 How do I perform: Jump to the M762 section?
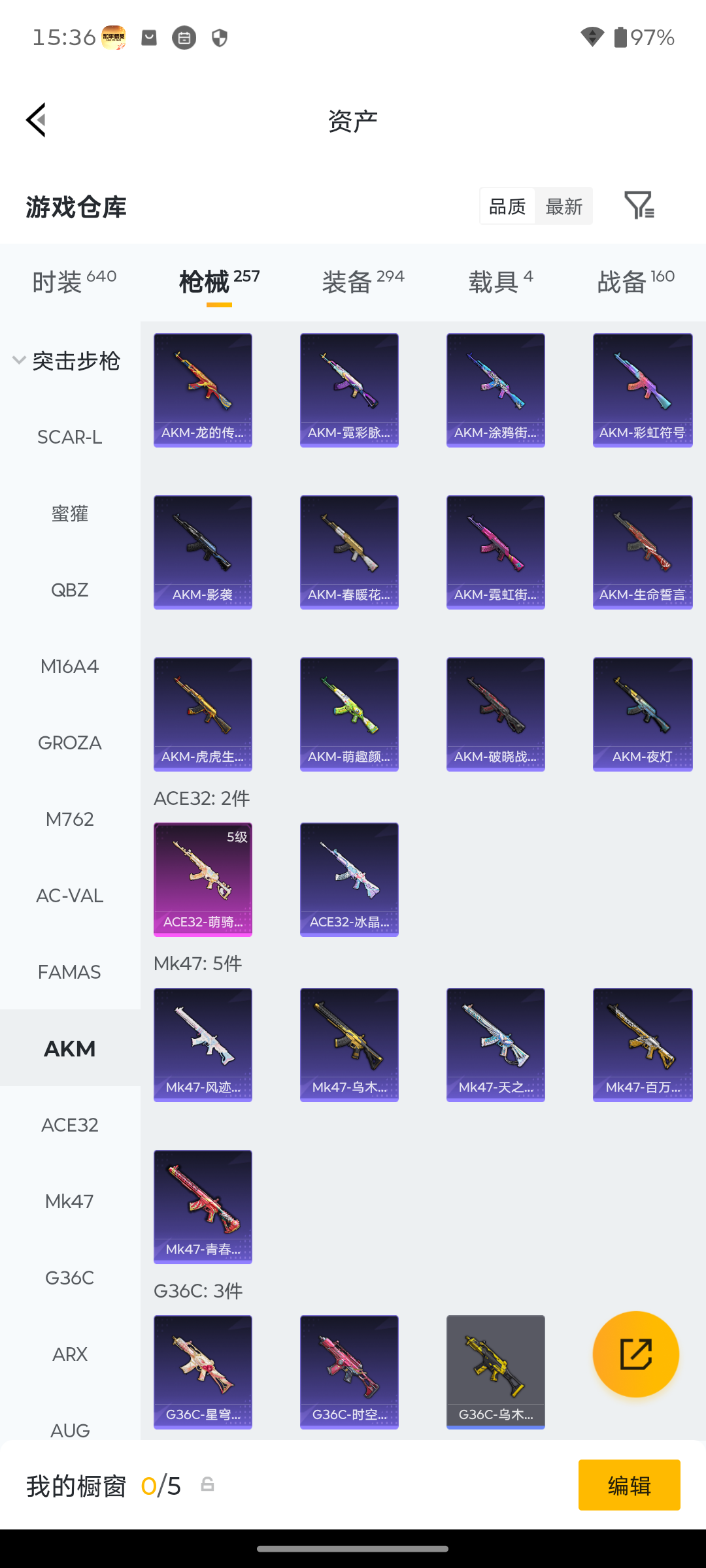70,819
